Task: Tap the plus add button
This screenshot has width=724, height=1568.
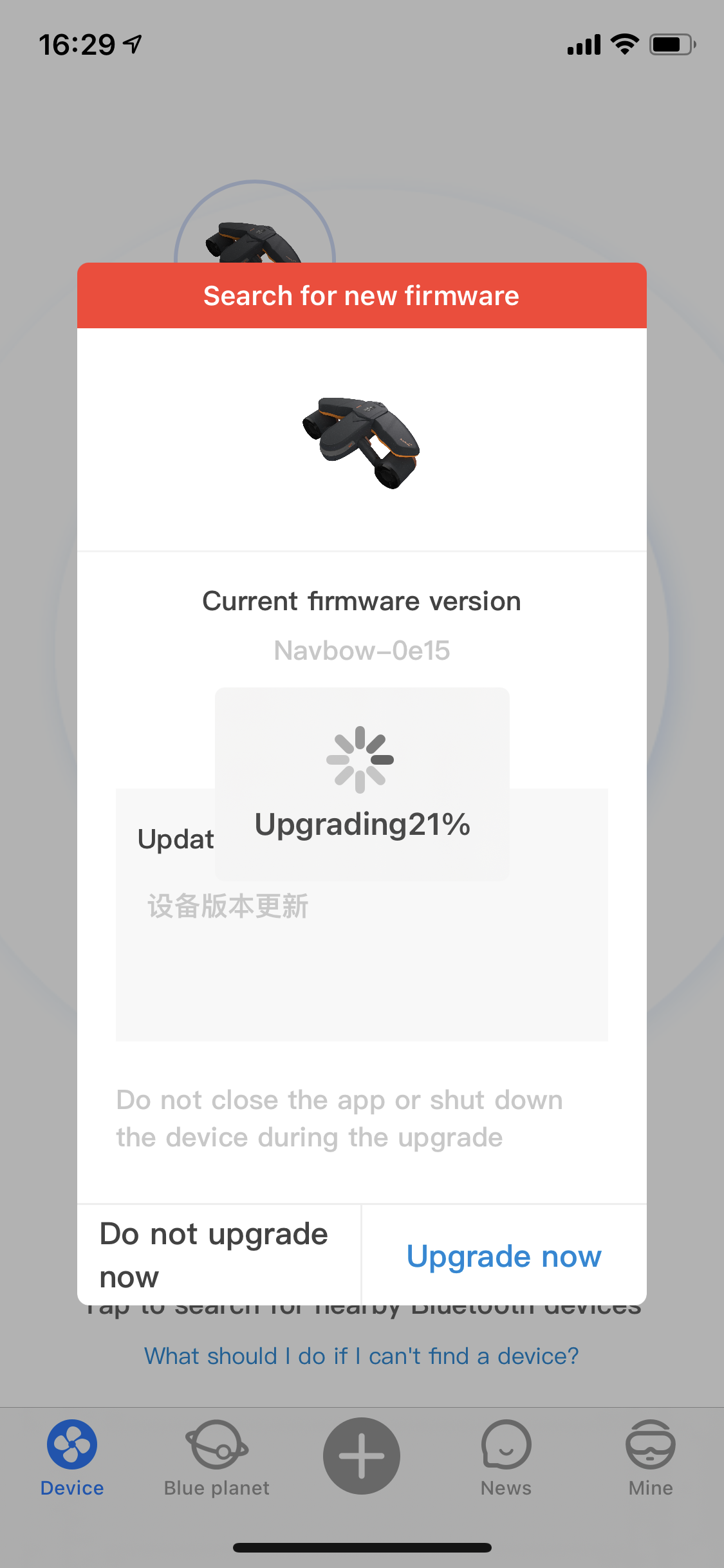Action: (362, 1456)
